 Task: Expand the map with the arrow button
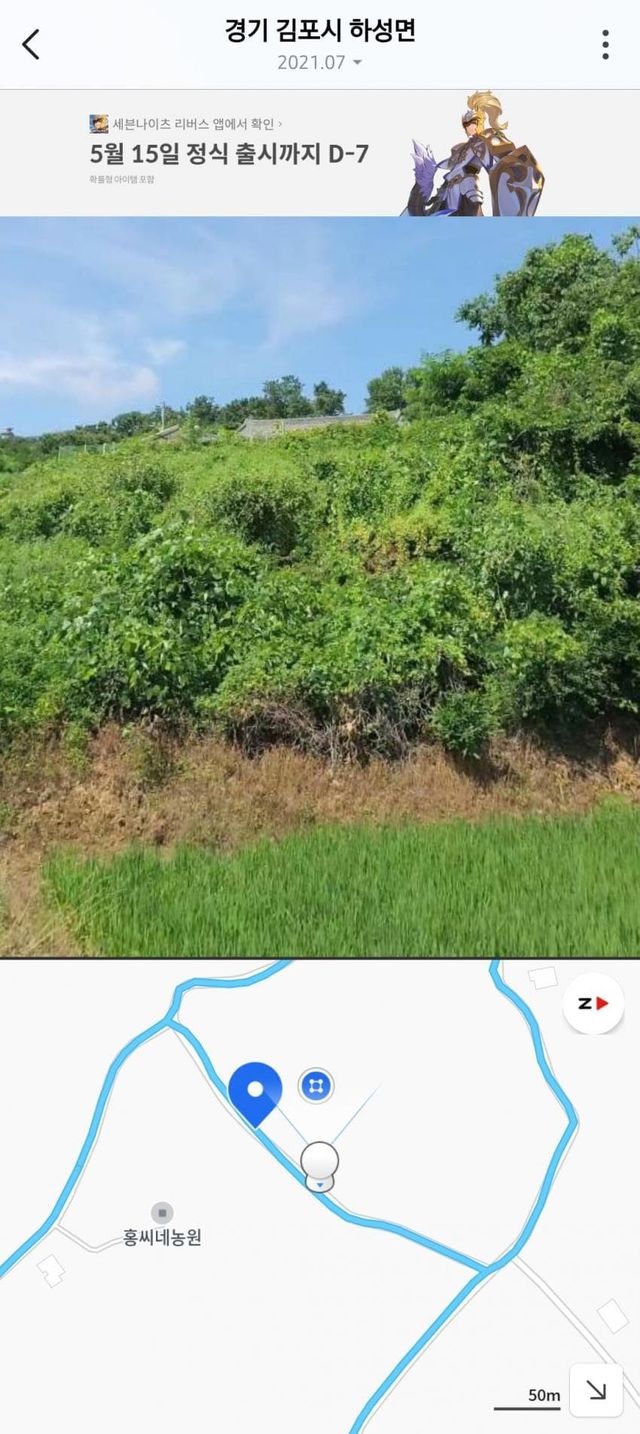[x=596, y=1390]
